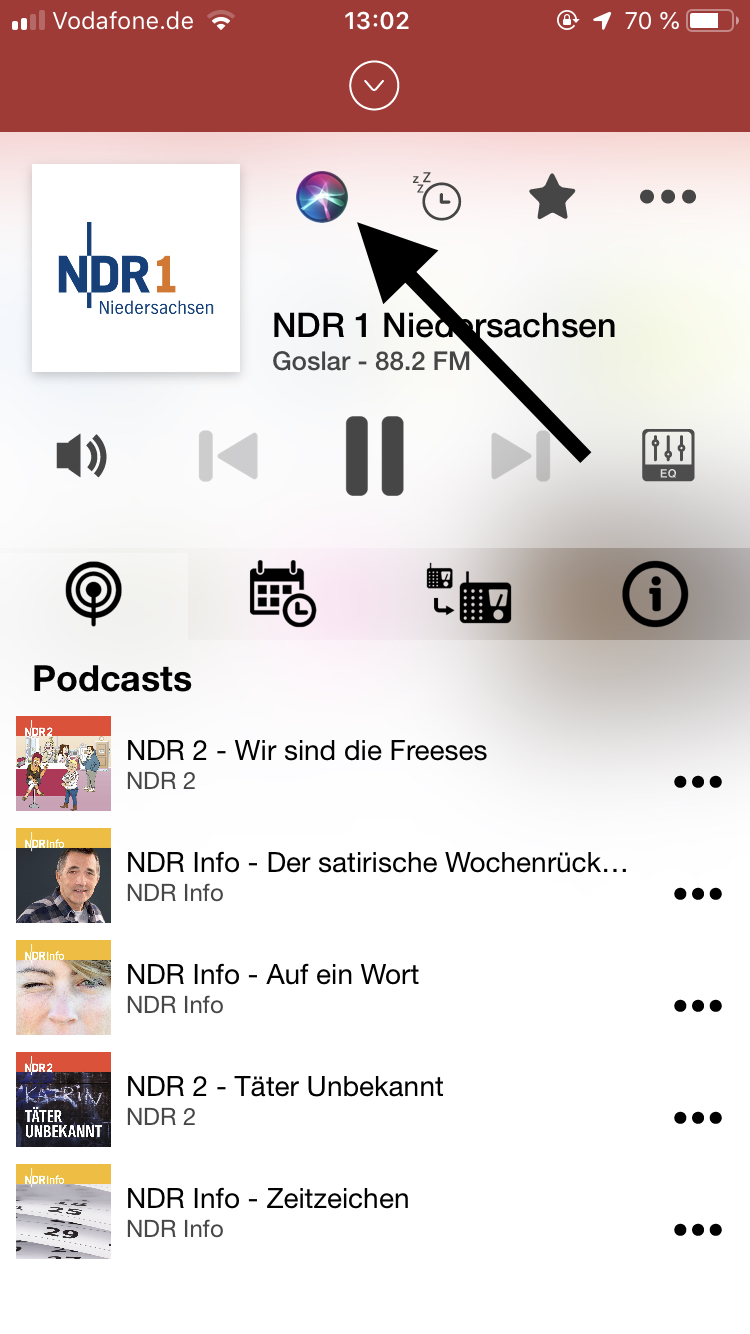Tap the Siri shortcut icon
This screenshot has width=750, height=1334.
(322, 196)
